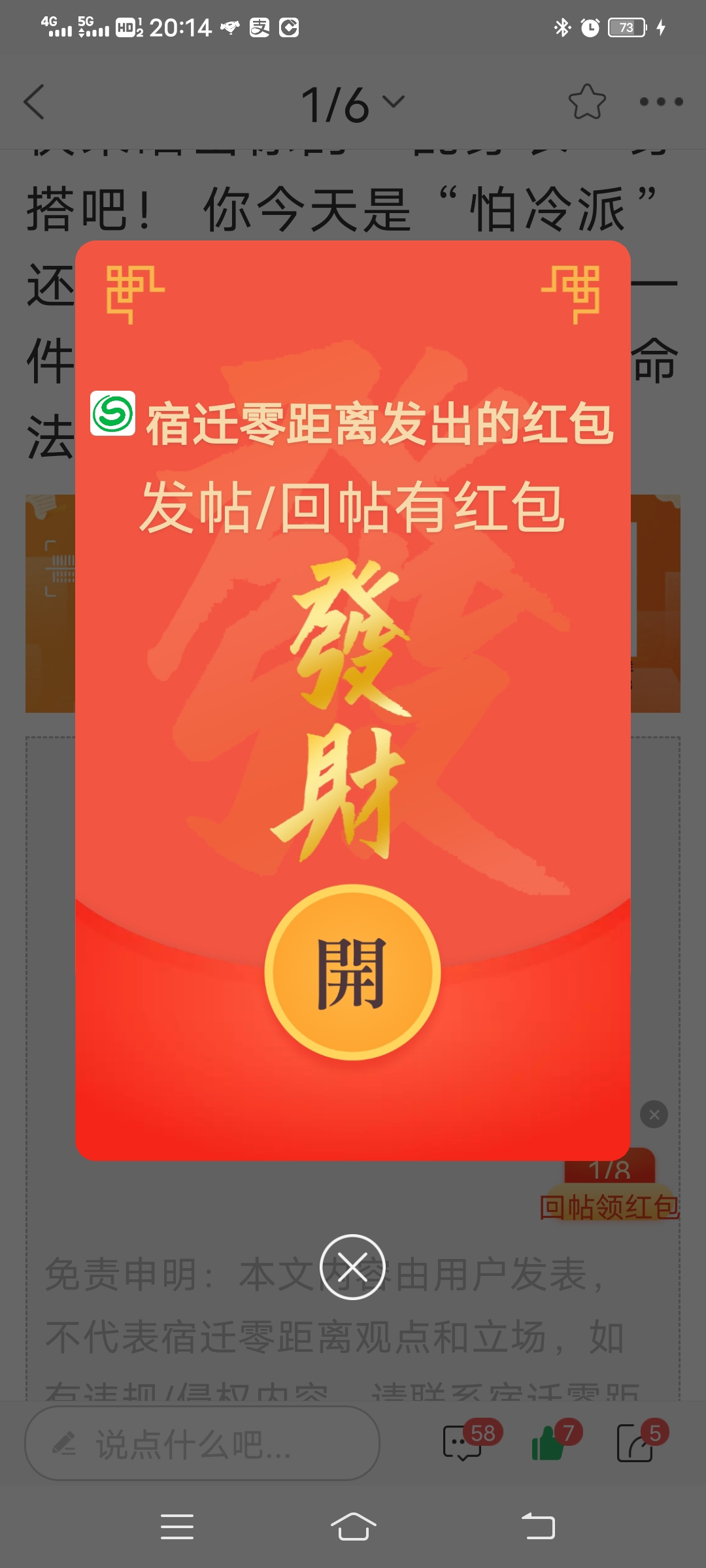The height and width of the screenshot is (1568, 706).
Task: Close the floating 回帖领红包 badge
Action: point(654,1115)
